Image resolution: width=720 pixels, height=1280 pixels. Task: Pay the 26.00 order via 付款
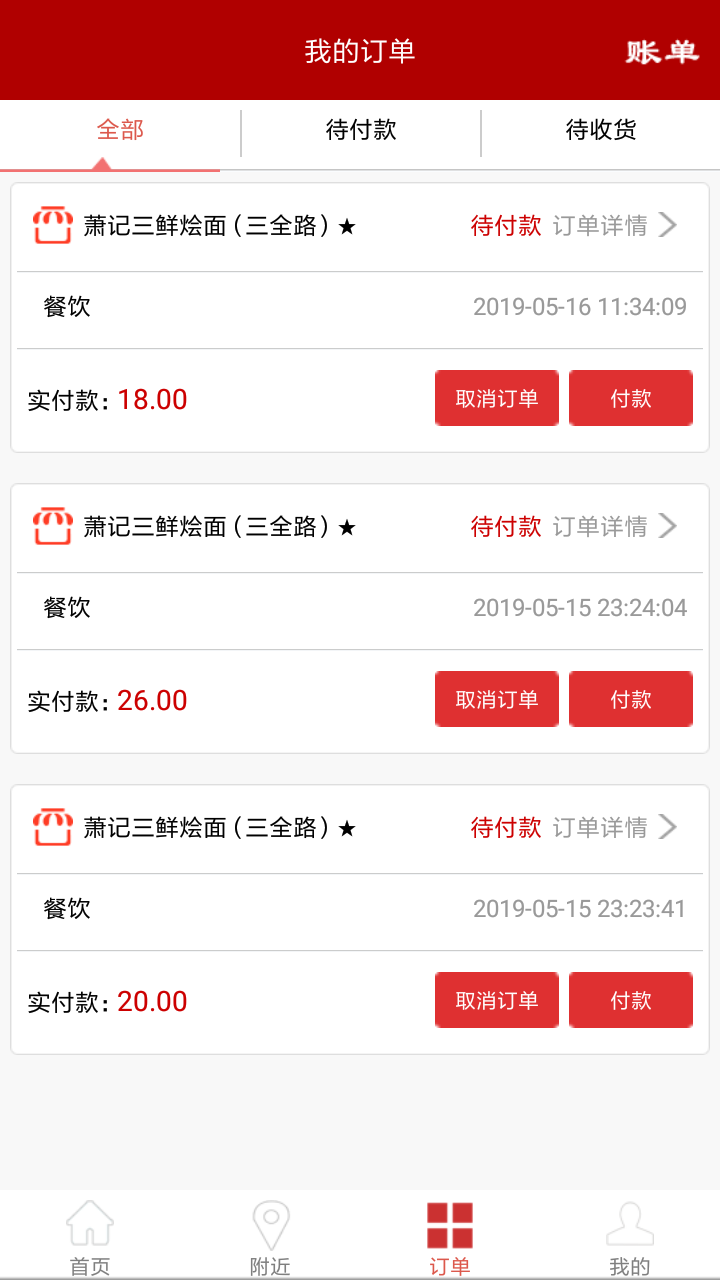coord(631,700)
